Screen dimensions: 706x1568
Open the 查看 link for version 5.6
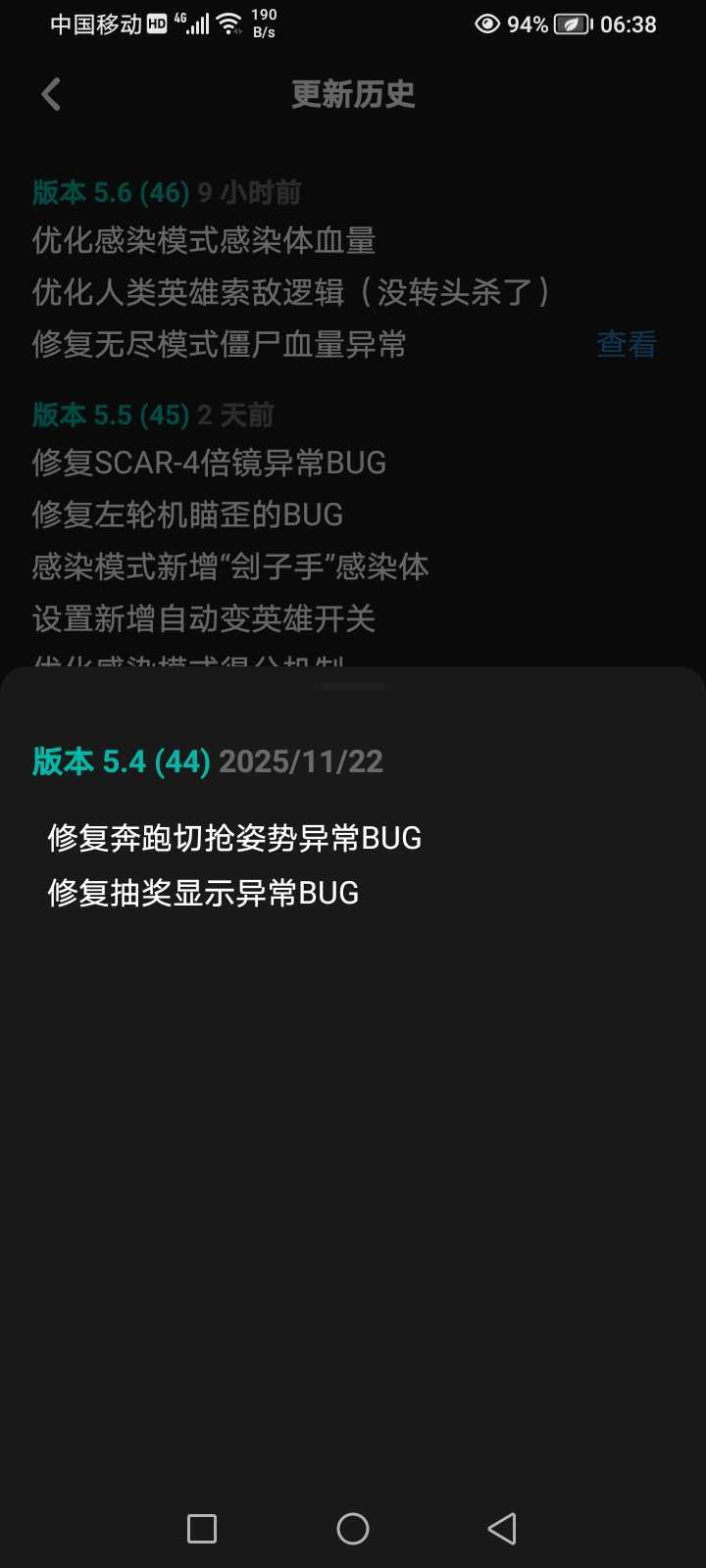pos(626,344)
